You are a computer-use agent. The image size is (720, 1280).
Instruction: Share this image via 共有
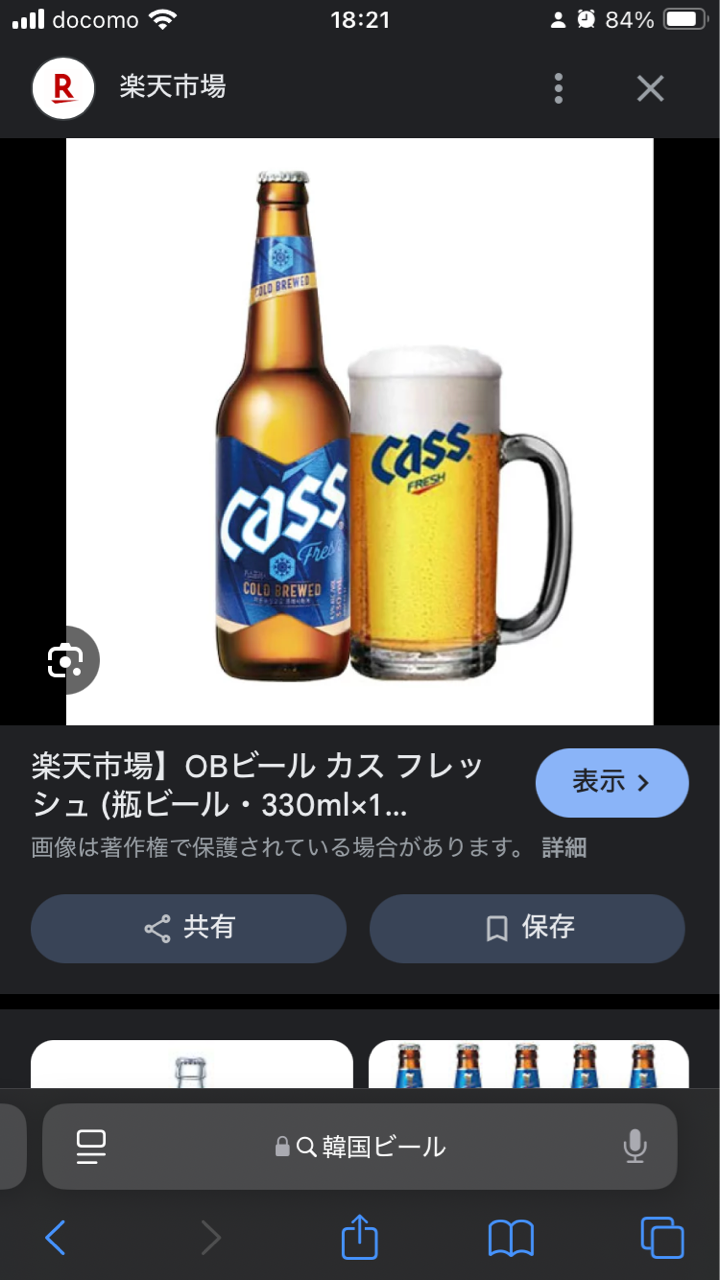point(189,928)
